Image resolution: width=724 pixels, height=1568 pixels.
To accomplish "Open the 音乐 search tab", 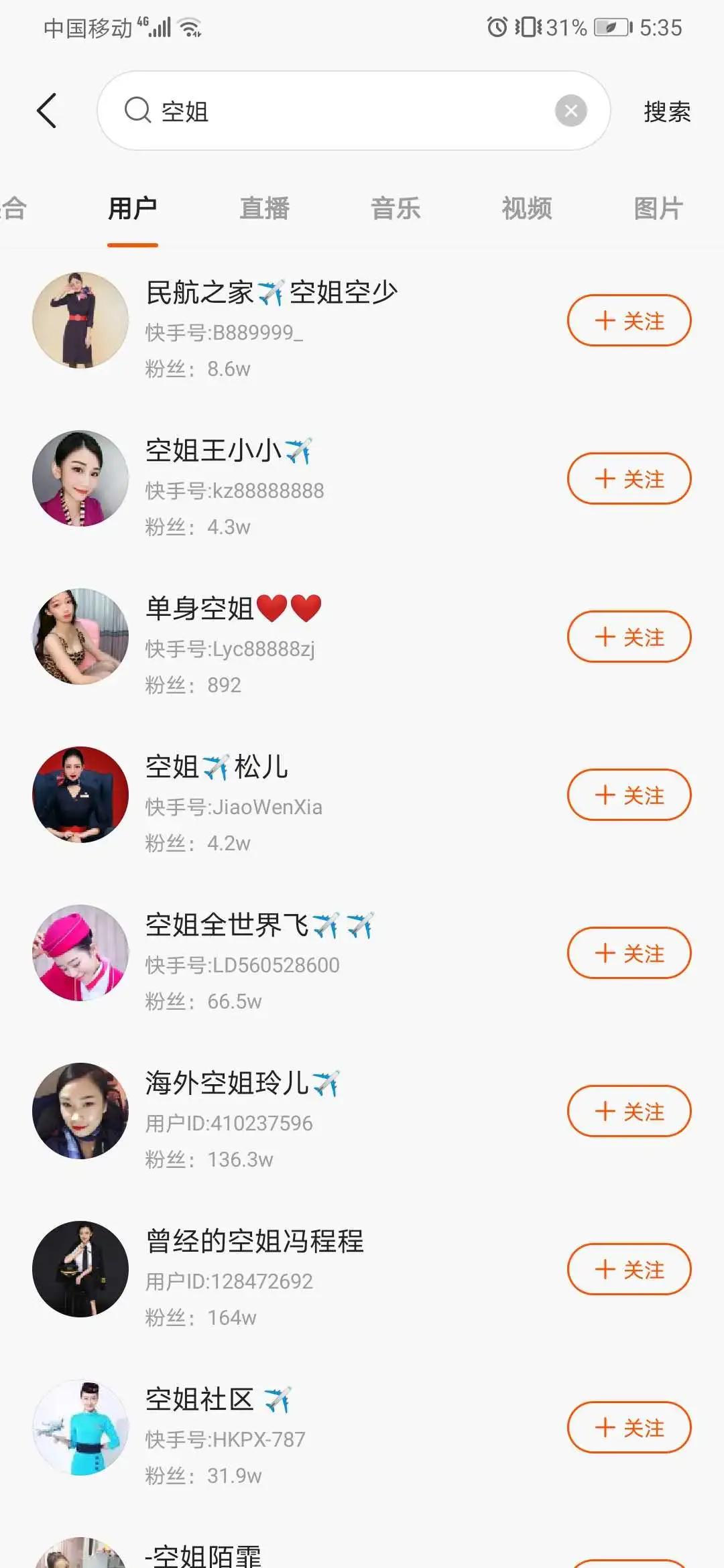I will click(x=396, y=208).
